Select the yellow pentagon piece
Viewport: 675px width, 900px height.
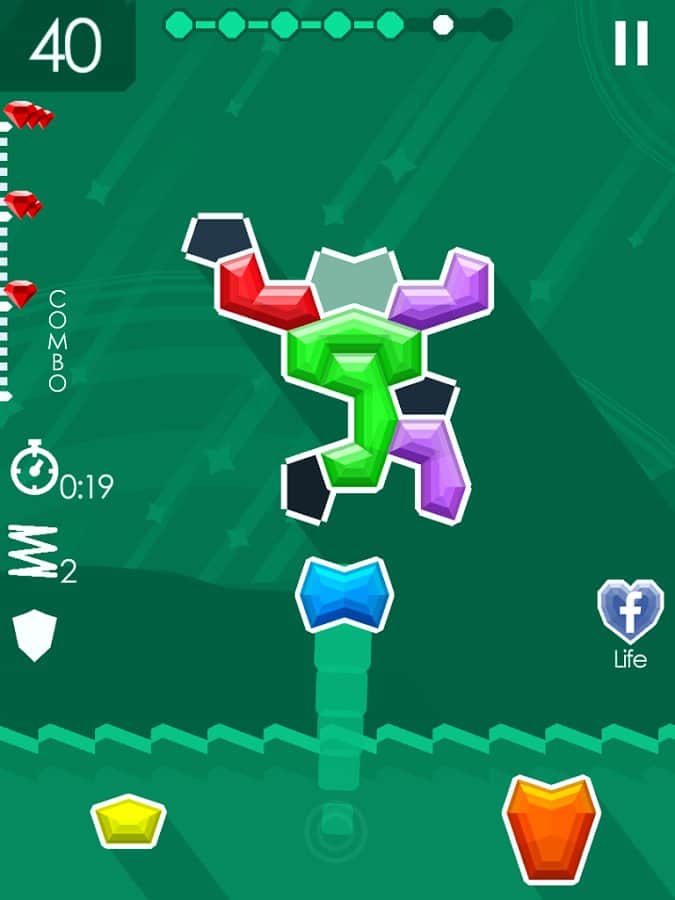[x=129, y=821]
